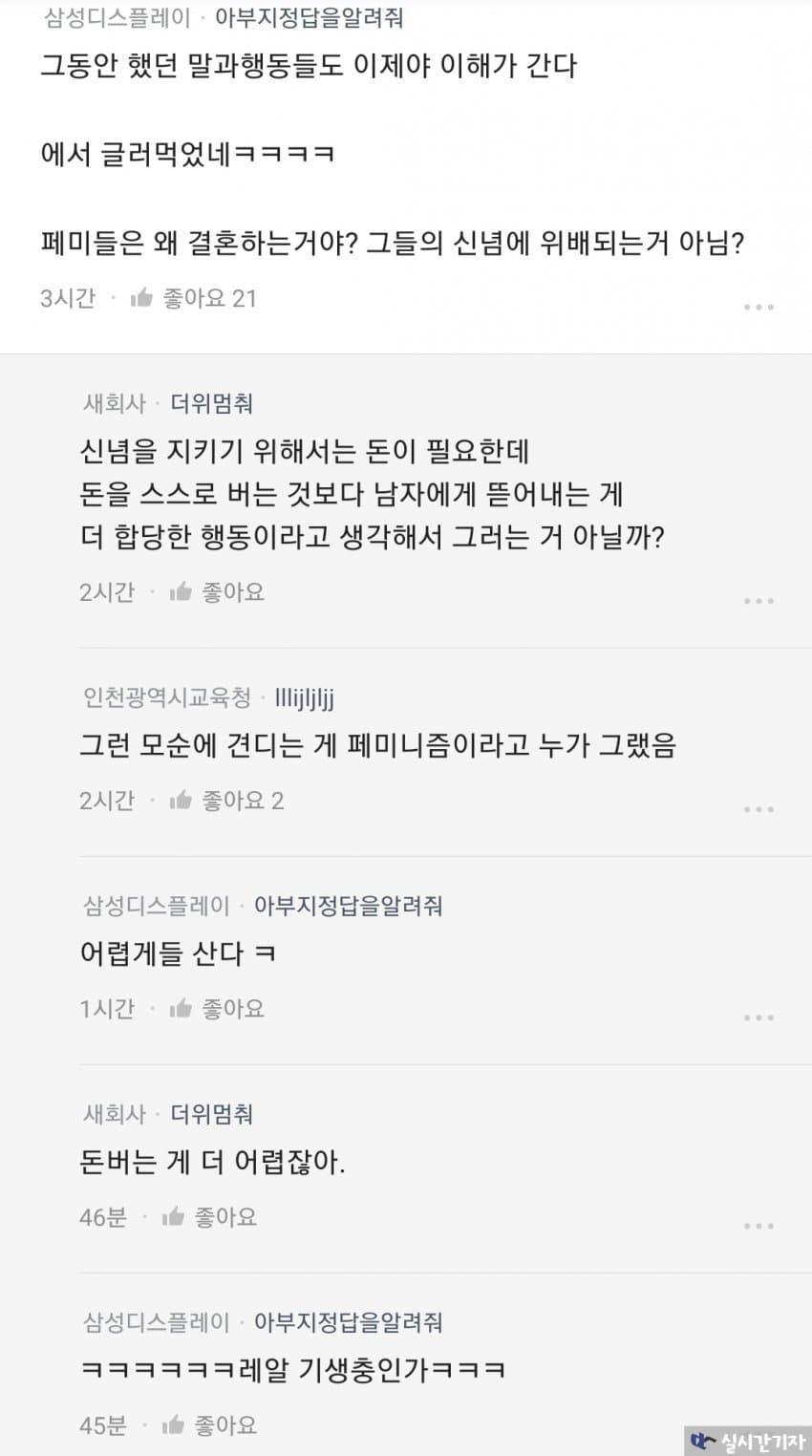The width and height of the screenshot is (812, 1456).
Task: Like lllijljljj's reply showing 좋아요 2
Action: pyautogui.click(x=182, y=801)
